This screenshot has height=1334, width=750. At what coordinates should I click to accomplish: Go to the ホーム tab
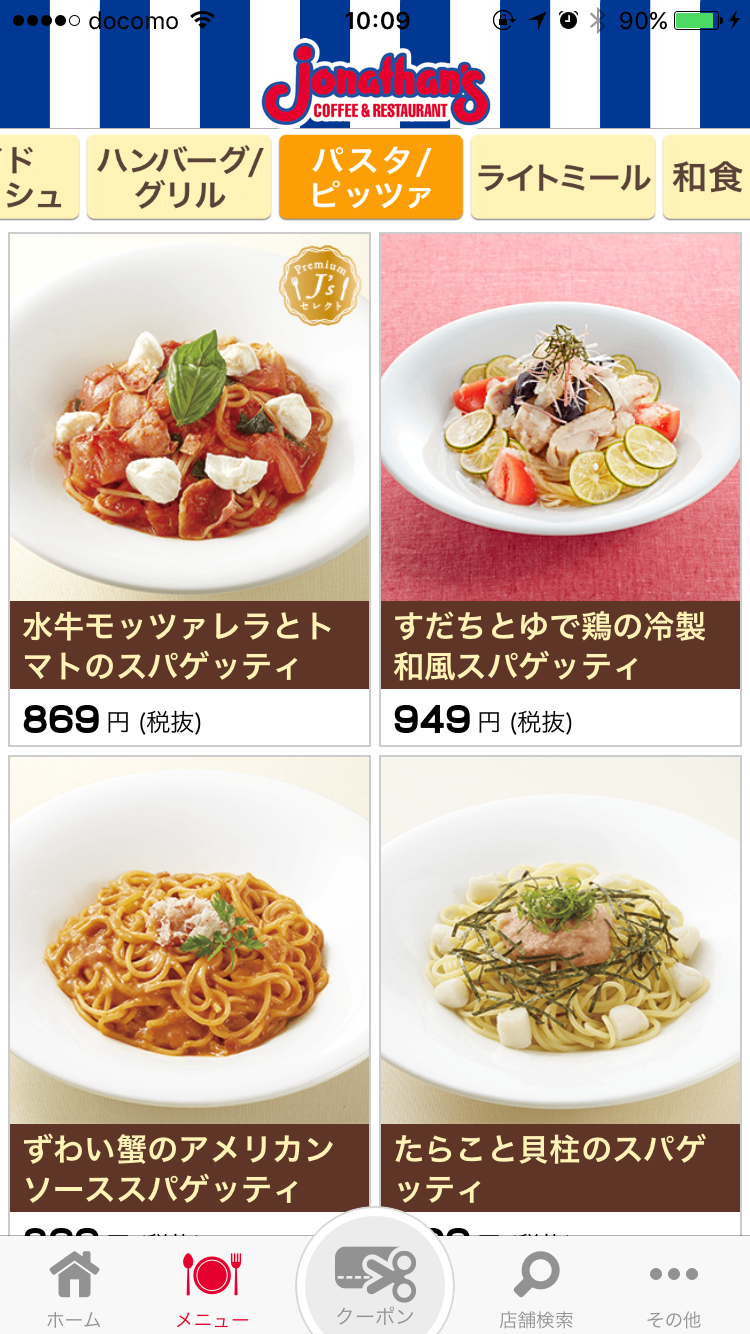point(74,1288)
